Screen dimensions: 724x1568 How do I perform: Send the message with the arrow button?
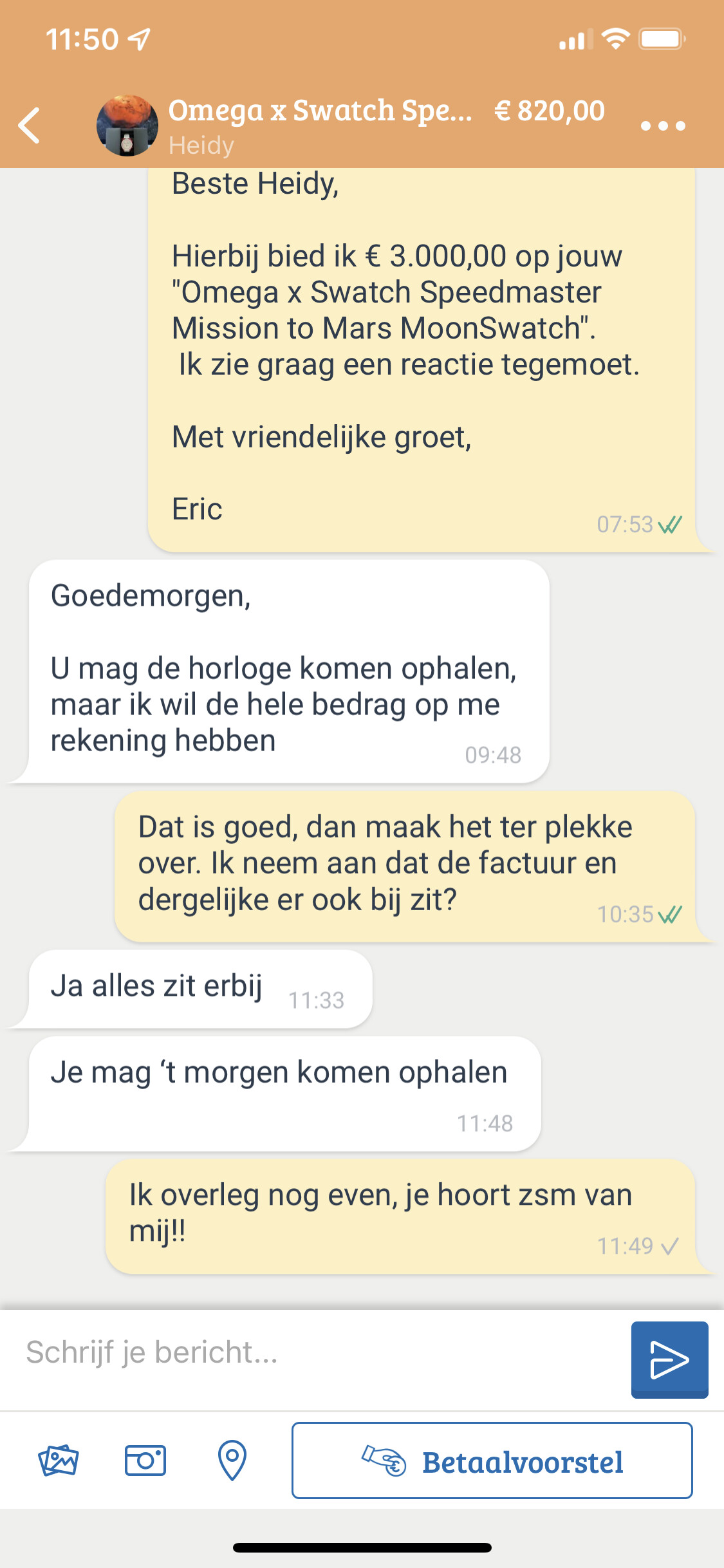click(x=670, y=1359)
